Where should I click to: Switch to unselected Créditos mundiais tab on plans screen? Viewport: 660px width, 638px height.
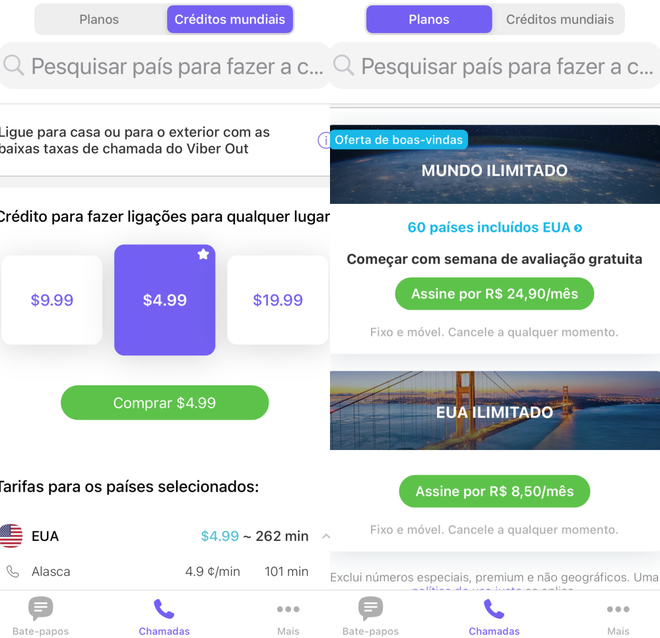(x=559, y=19)
